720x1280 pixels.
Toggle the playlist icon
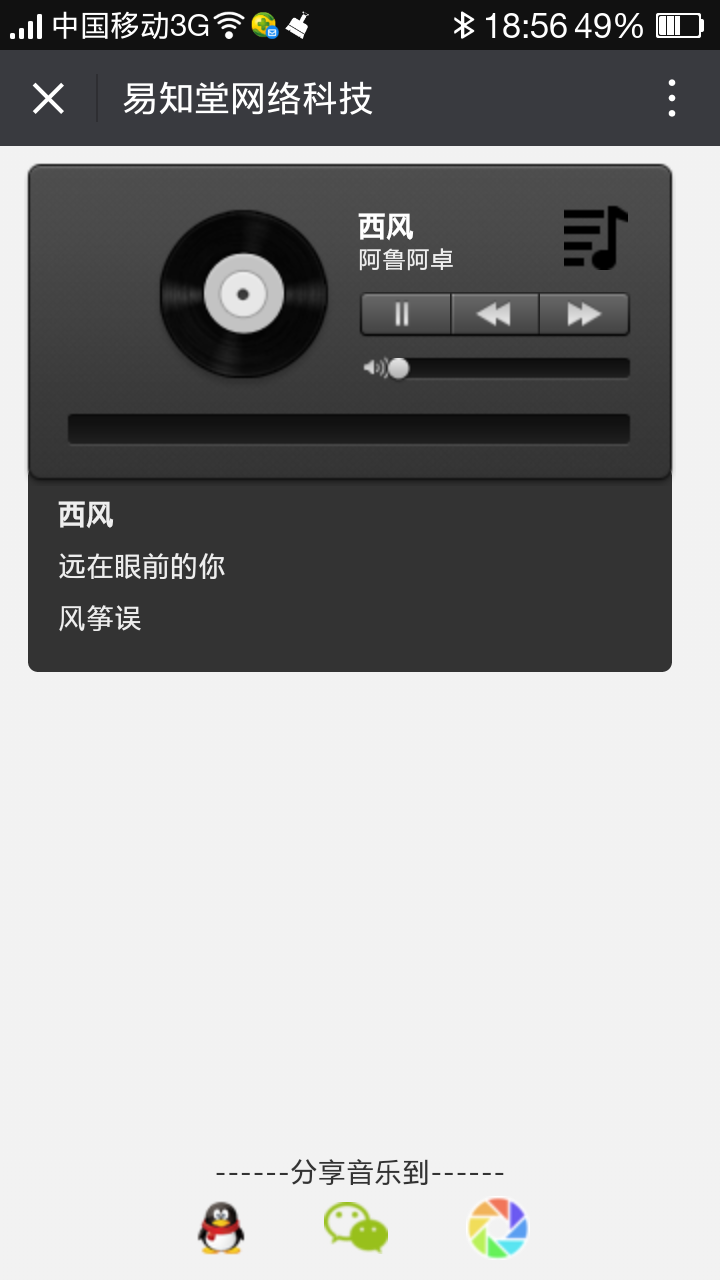[x=595, y=238]
